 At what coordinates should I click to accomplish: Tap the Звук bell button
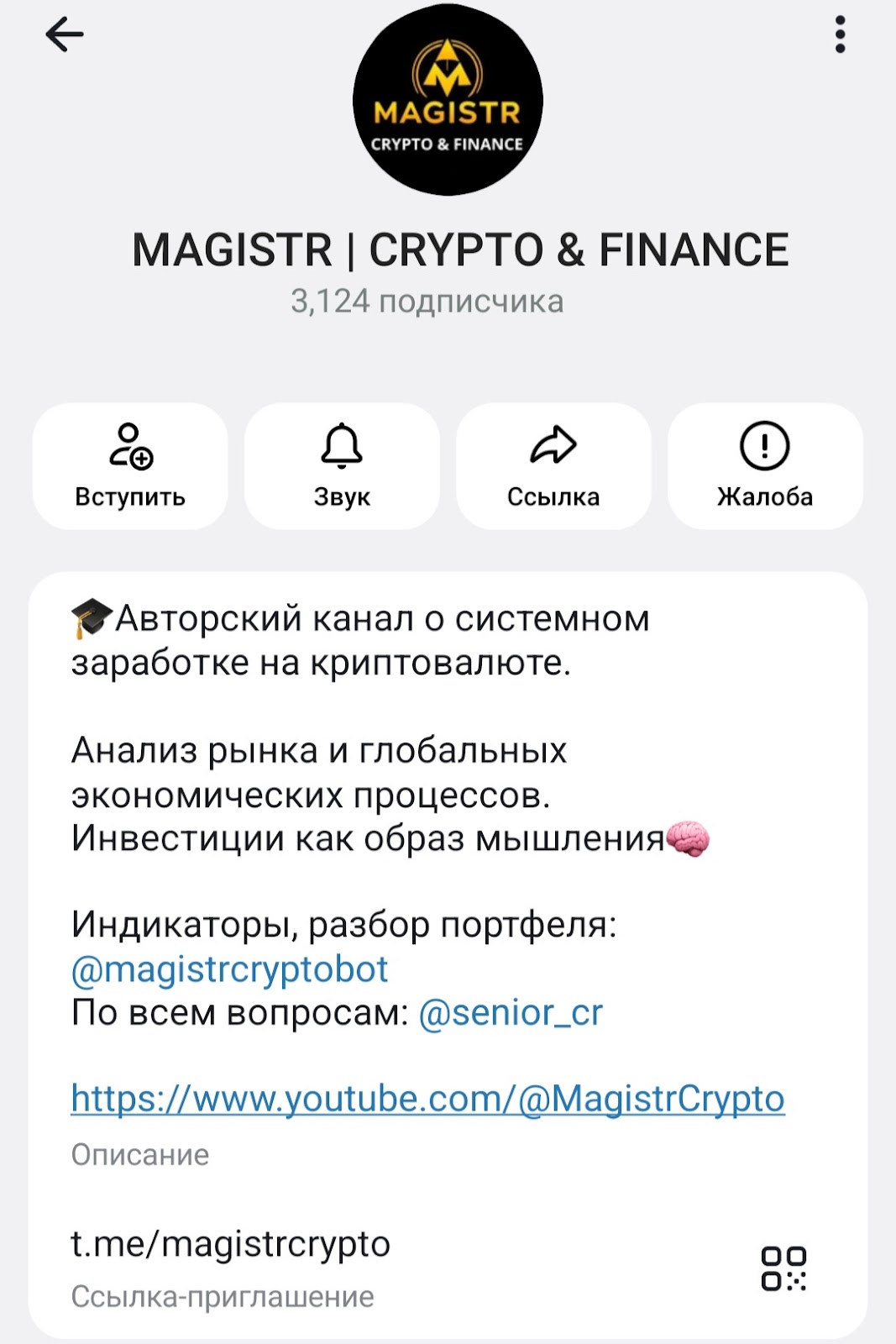342,466
